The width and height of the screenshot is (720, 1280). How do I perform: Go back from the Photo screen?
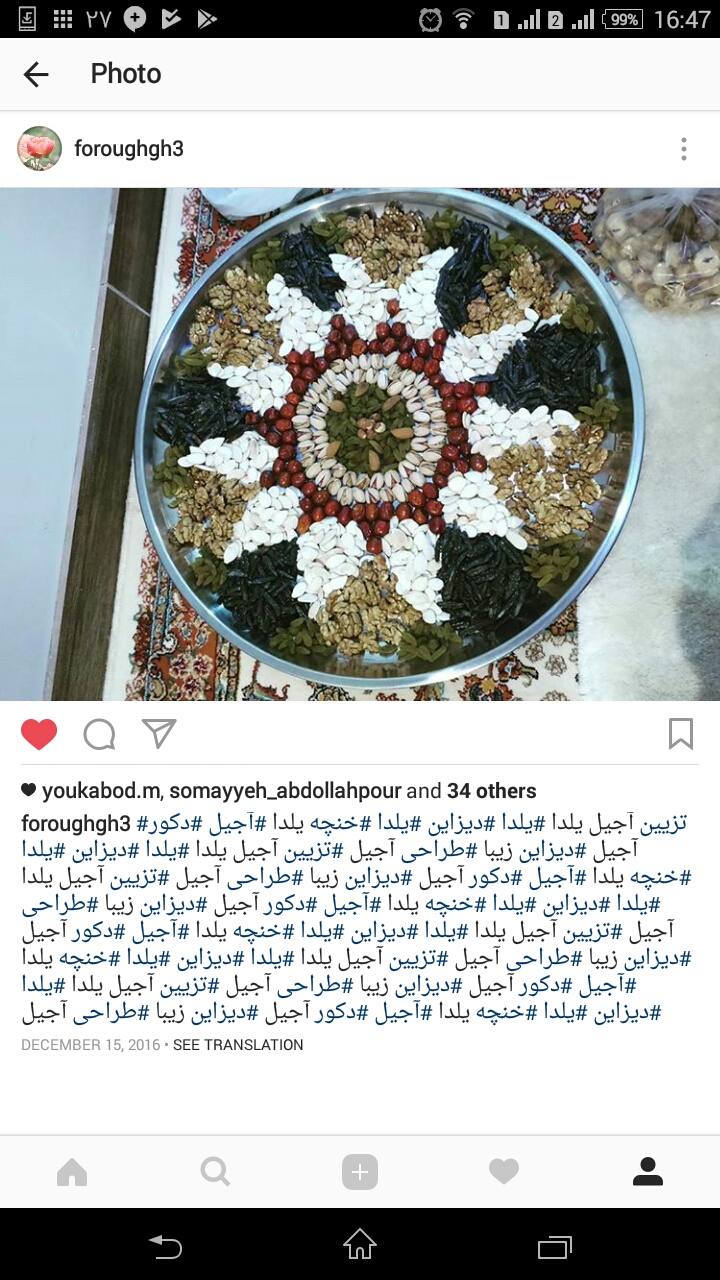click(36, 74)
